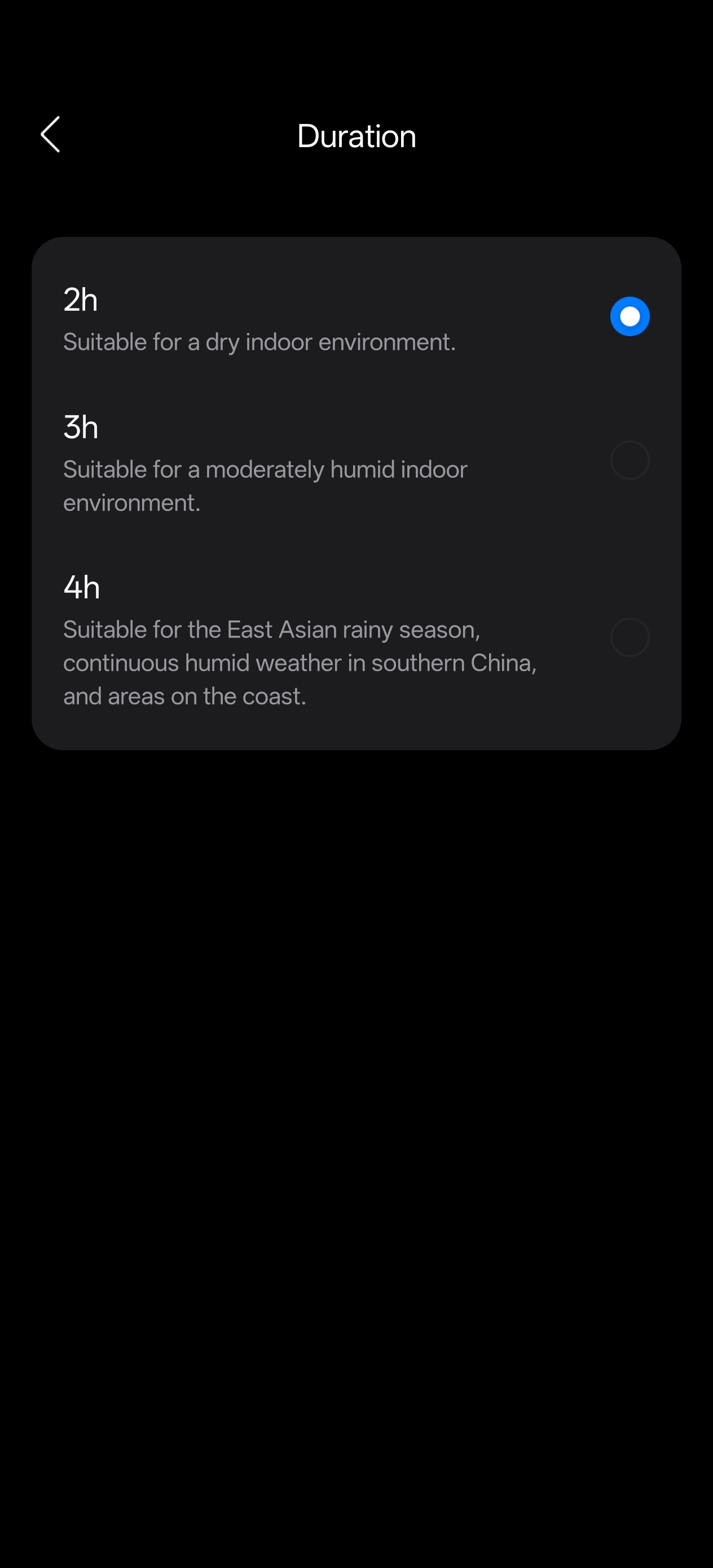The image size is (713, 1568).
Task: Pick the 4h duration option
Action: point(629,637)
